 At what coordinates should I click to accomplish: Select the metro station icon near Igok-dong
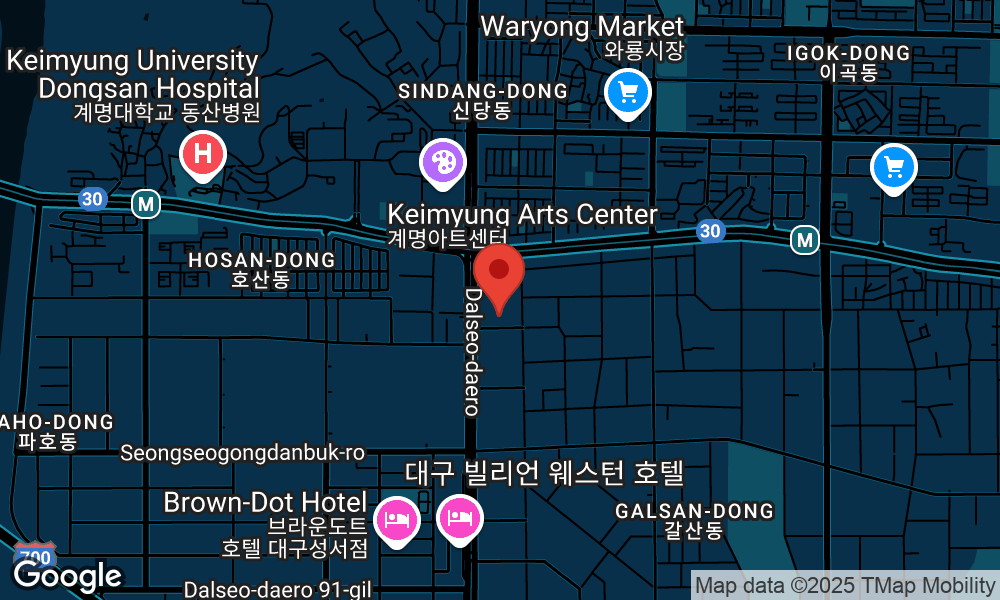click(804, 239)
